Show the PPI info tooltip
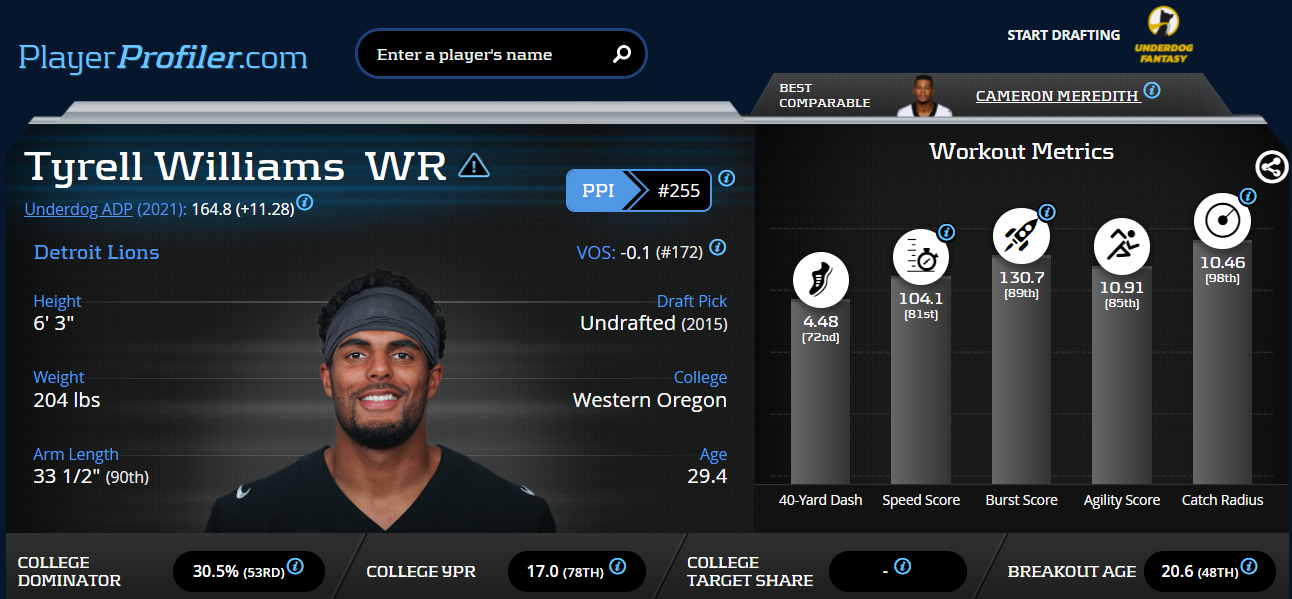 [727, 179]
